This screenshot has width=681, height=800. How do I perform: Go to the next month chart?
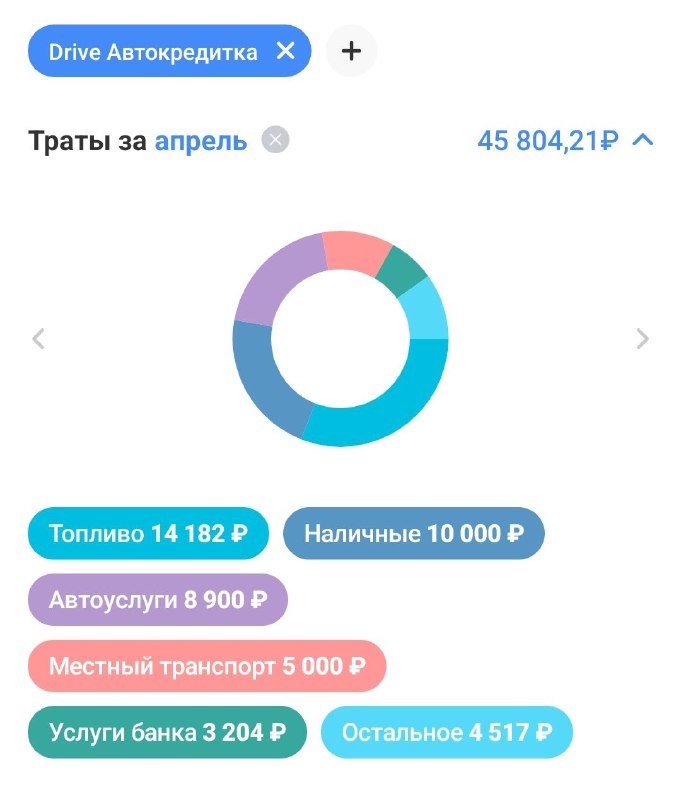tap(643, 339)
